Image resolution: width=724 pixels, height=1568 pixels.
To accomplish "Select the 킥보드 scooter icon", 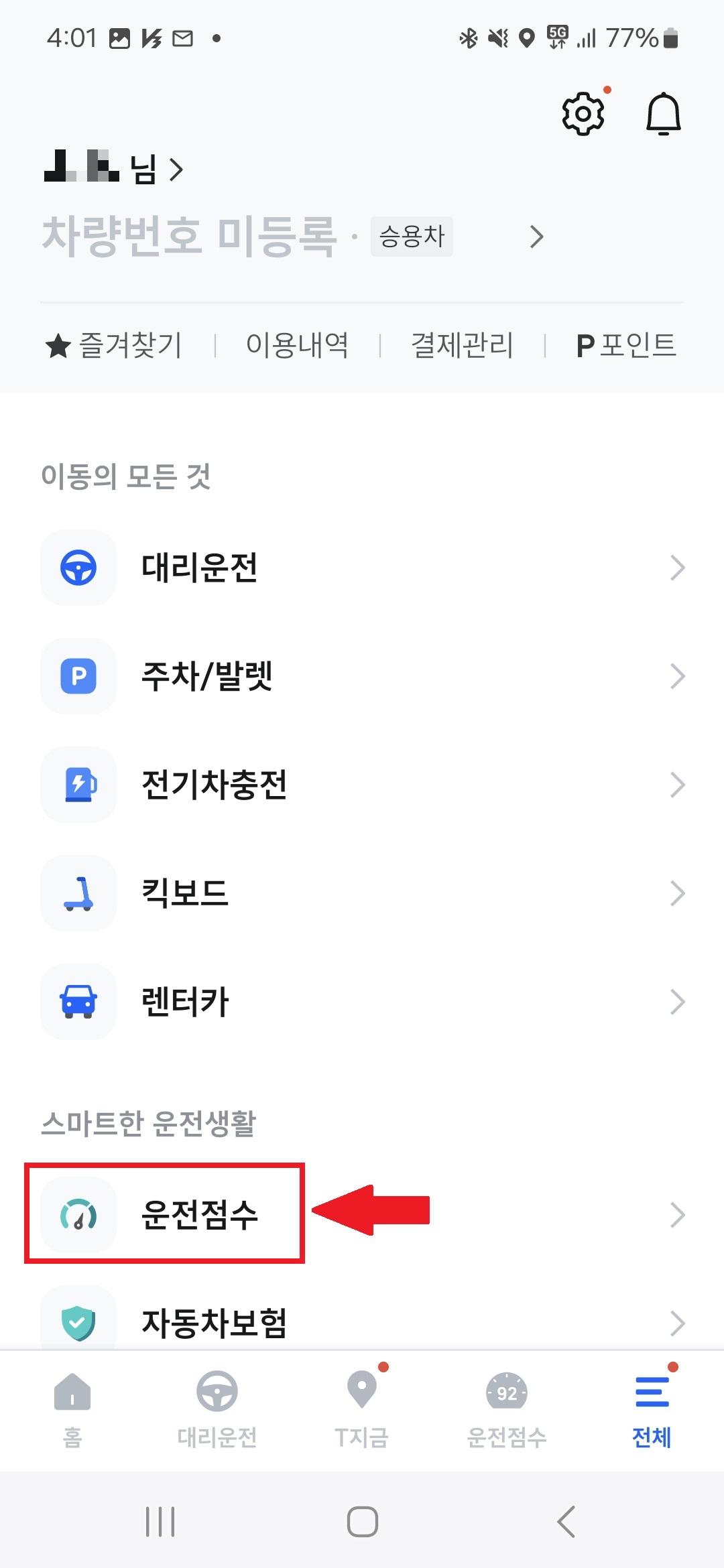I will point(78,893).
